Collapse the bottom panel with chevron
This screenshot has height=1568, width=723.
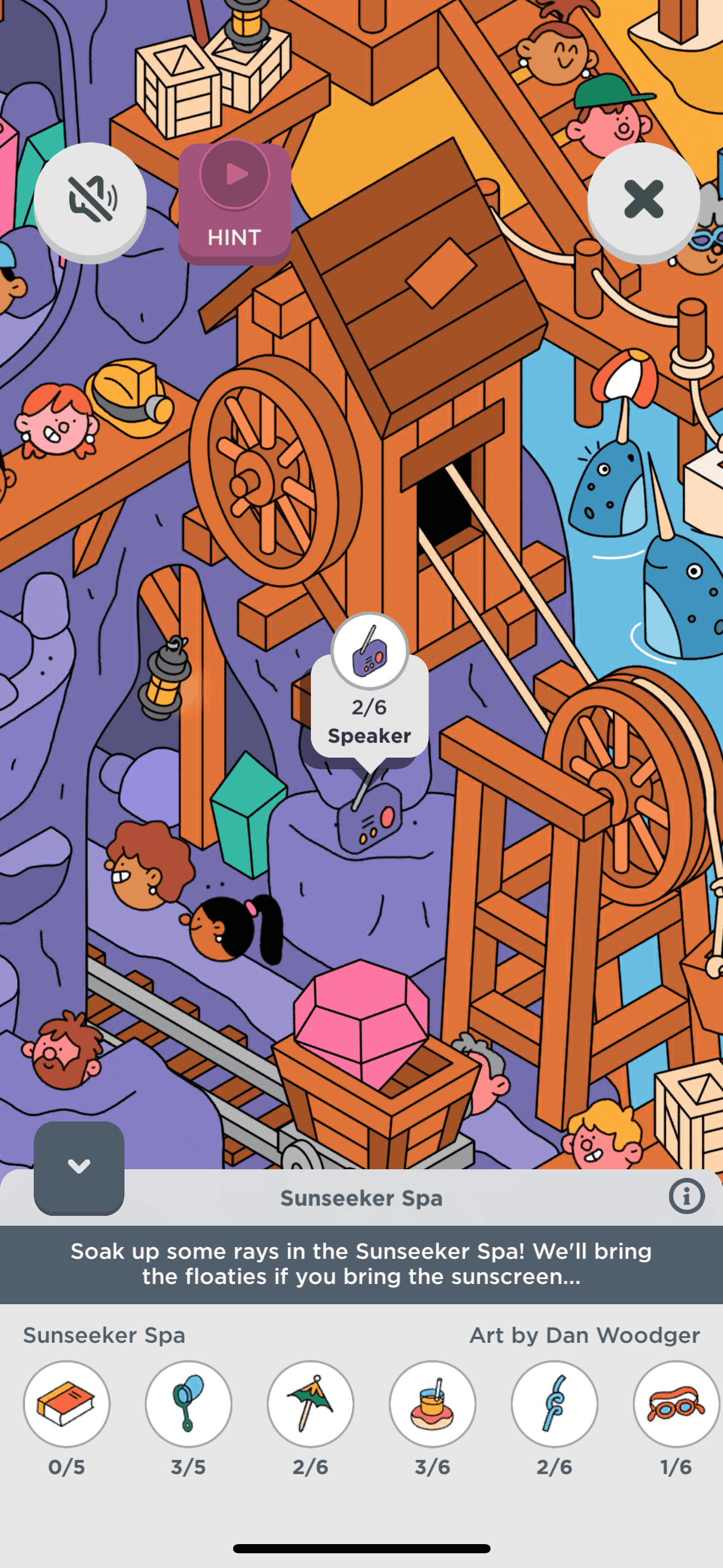pyautogui.click(x=79, y=1166)
